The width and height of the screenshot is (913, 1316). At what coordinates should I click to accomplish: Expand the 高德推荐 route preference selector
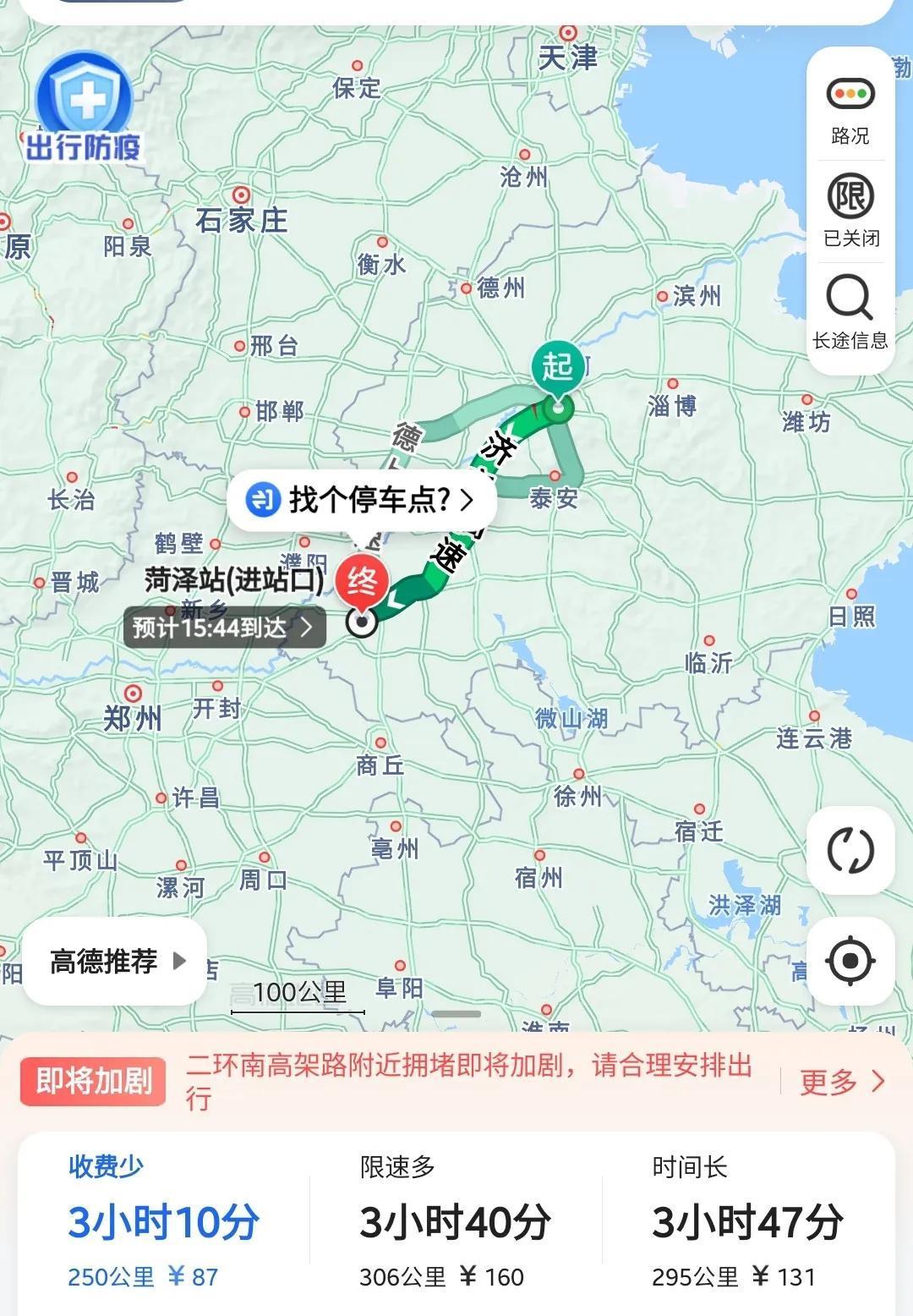point(116,962)
